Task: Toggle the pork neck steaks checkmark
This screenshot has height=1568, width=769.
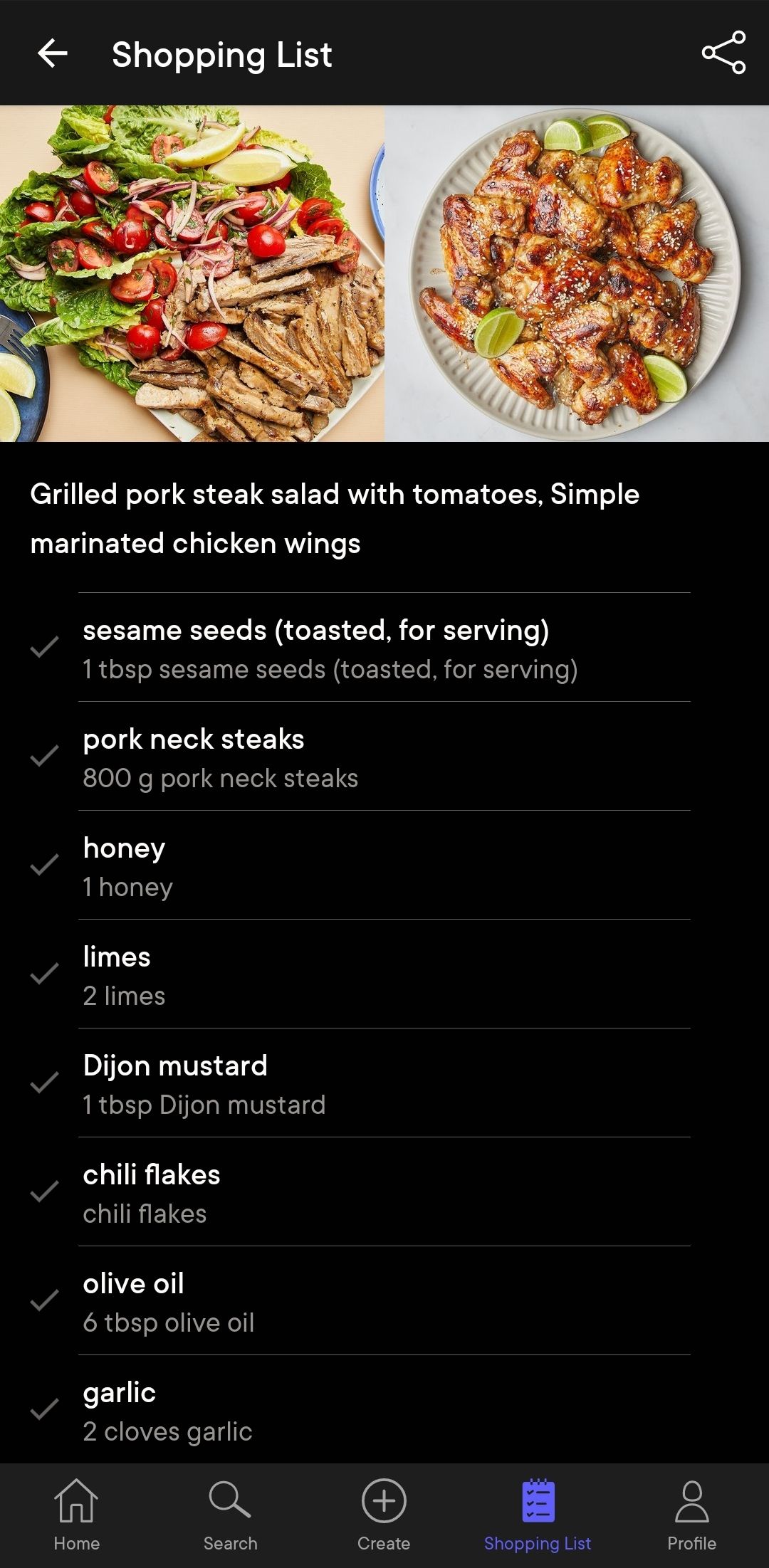Action: [45, 758]
